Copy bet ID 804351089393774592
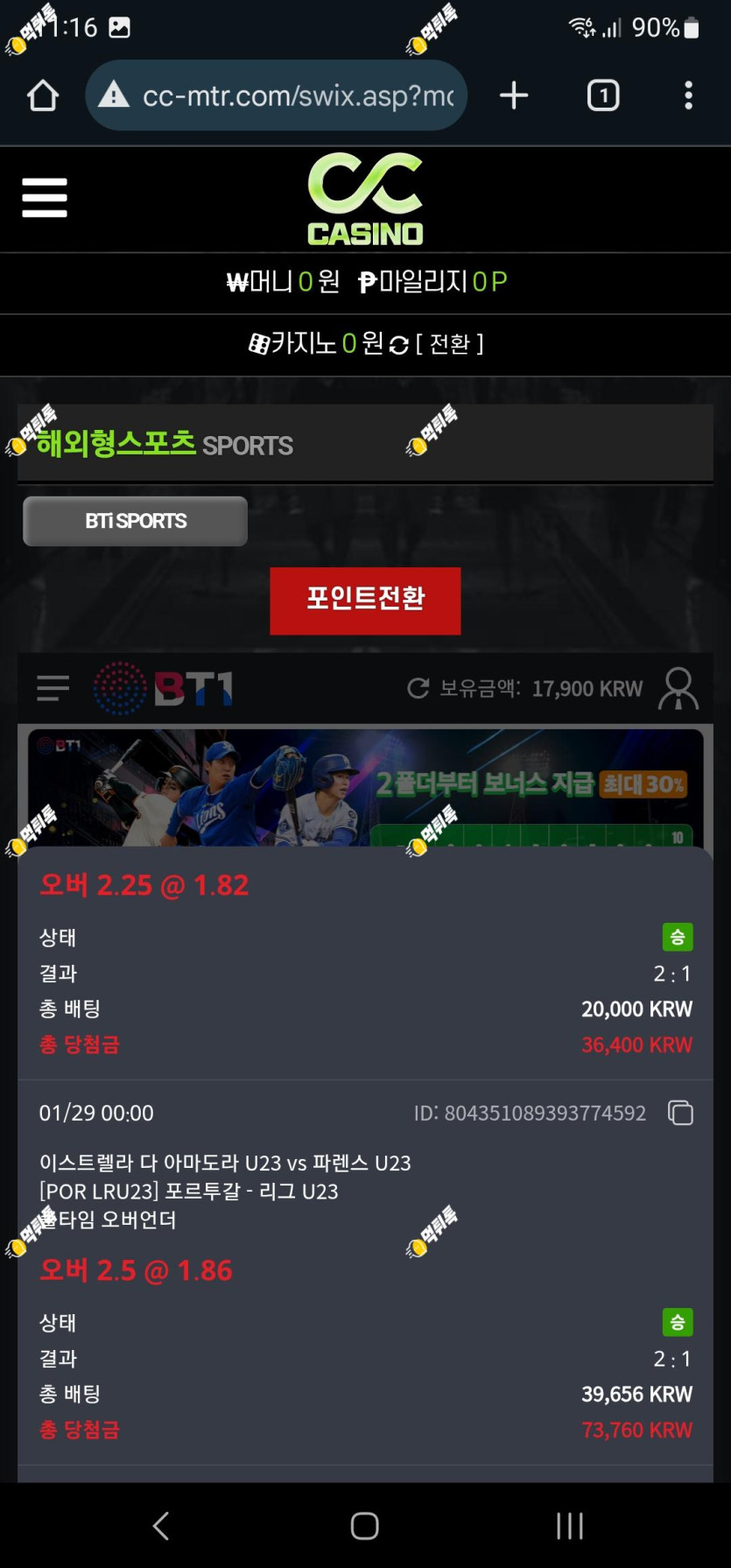 [681, 1113]
